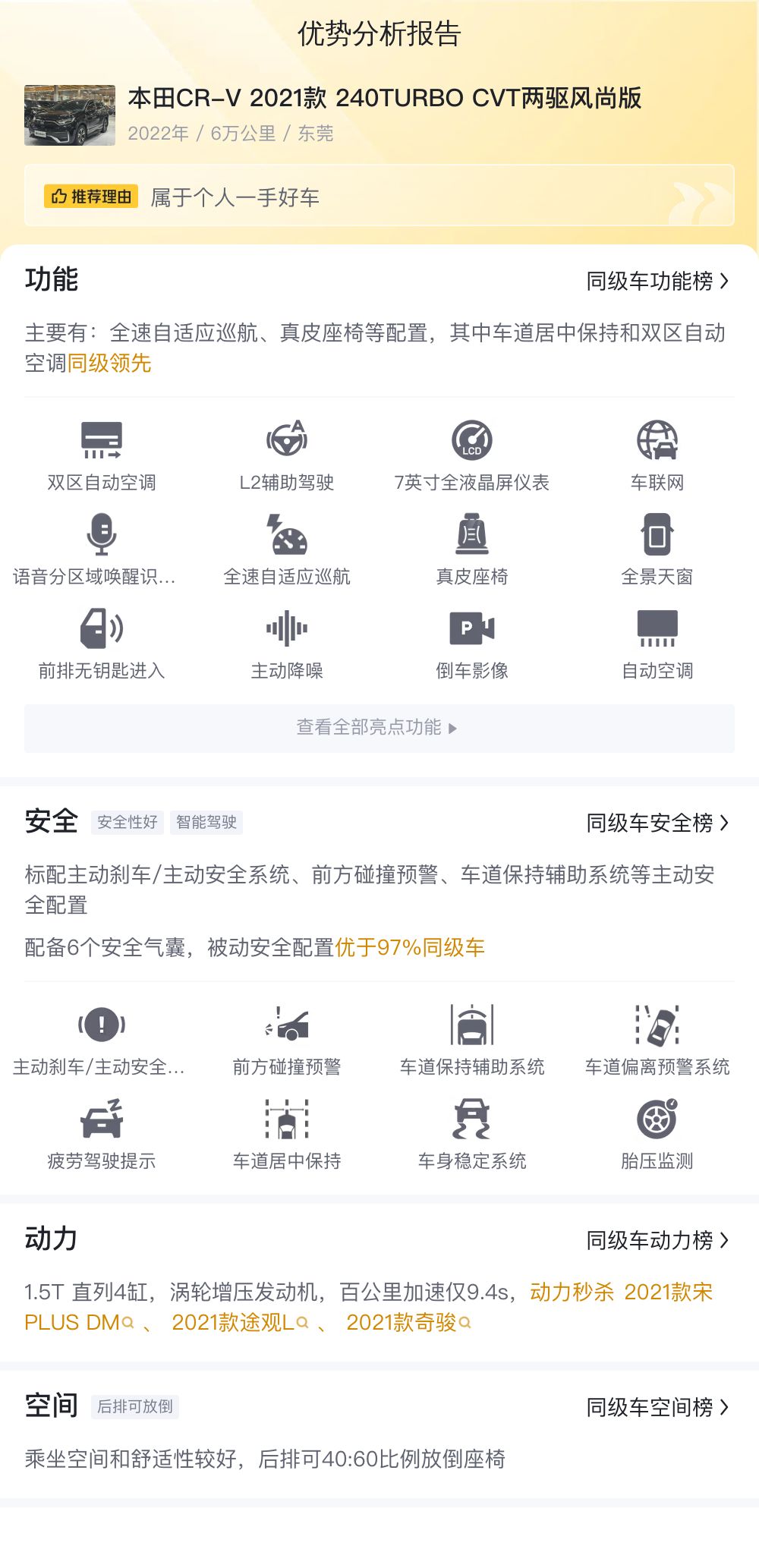Open the 同级车空间榜 ranking

coord(657,1407)
